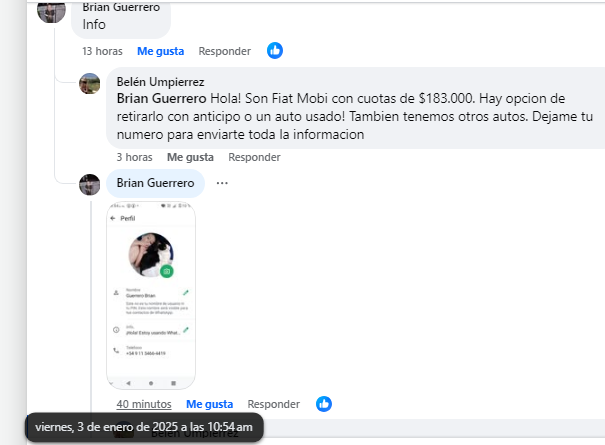
Task: Open the three-dot menu beside Brian Guerrero
Action: pyautogui.click(x=222, y=183)
